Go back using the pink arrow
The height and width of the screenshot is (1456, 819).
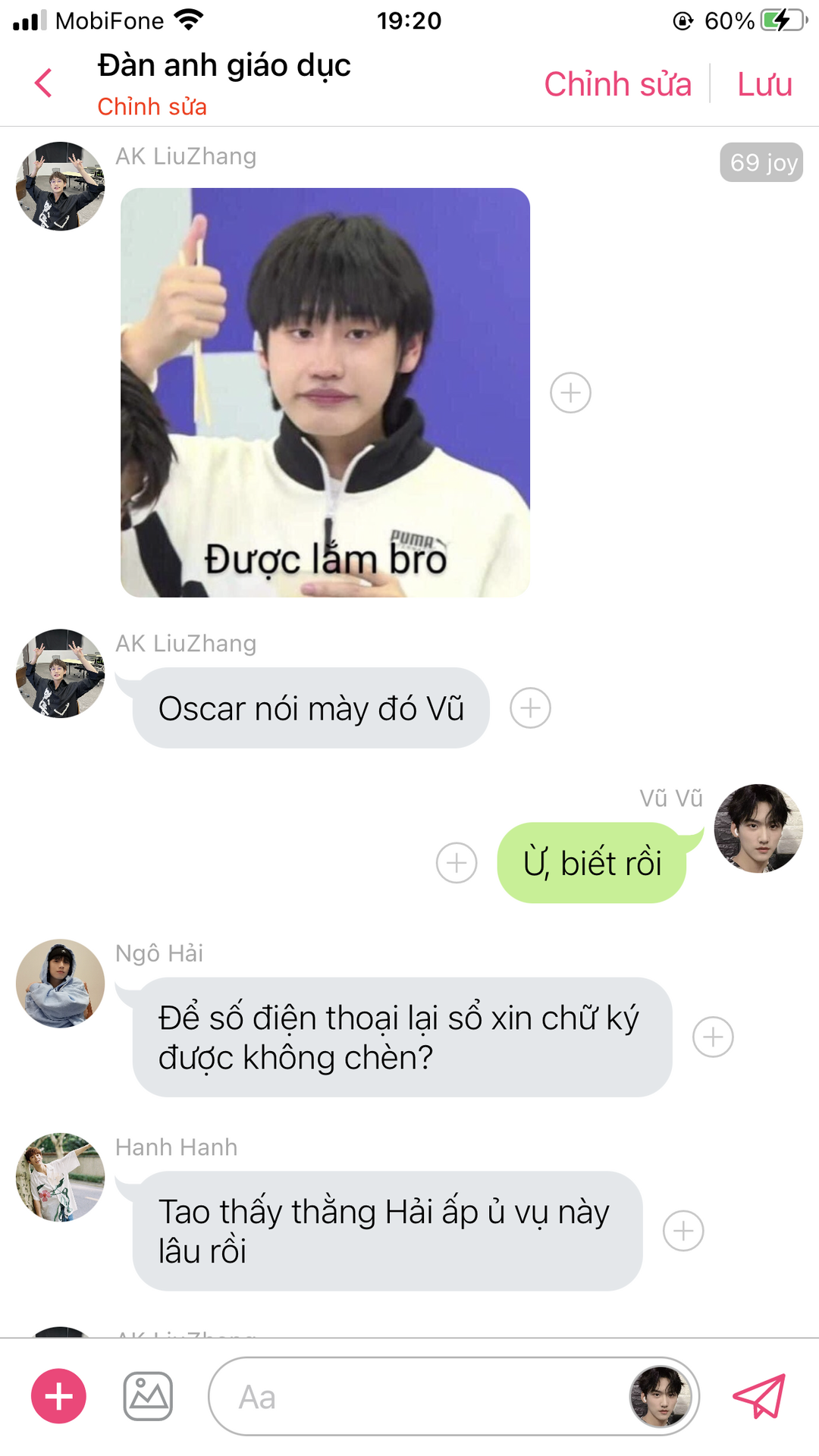coord(44,83)
